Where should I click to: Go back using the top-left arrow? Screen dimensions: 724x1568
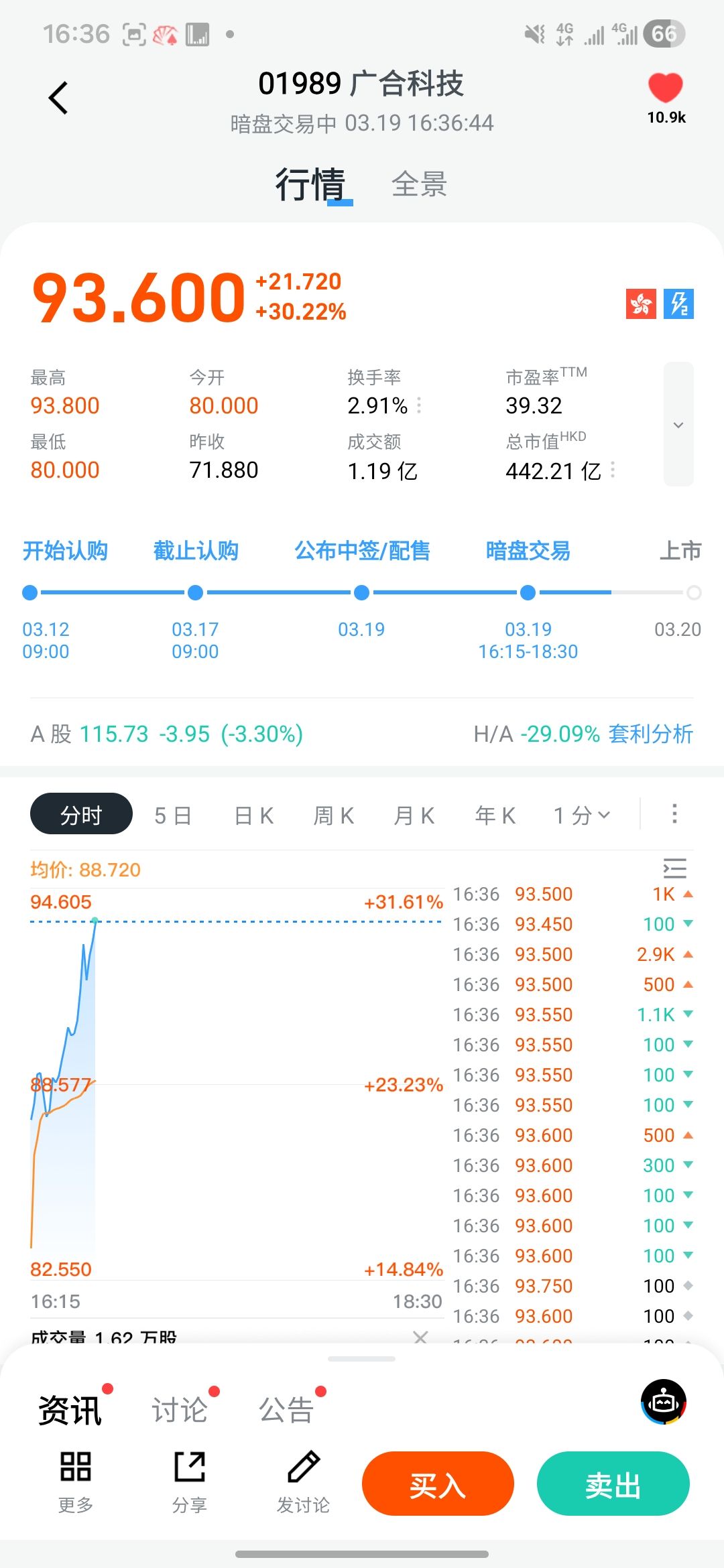click(58, 99)
